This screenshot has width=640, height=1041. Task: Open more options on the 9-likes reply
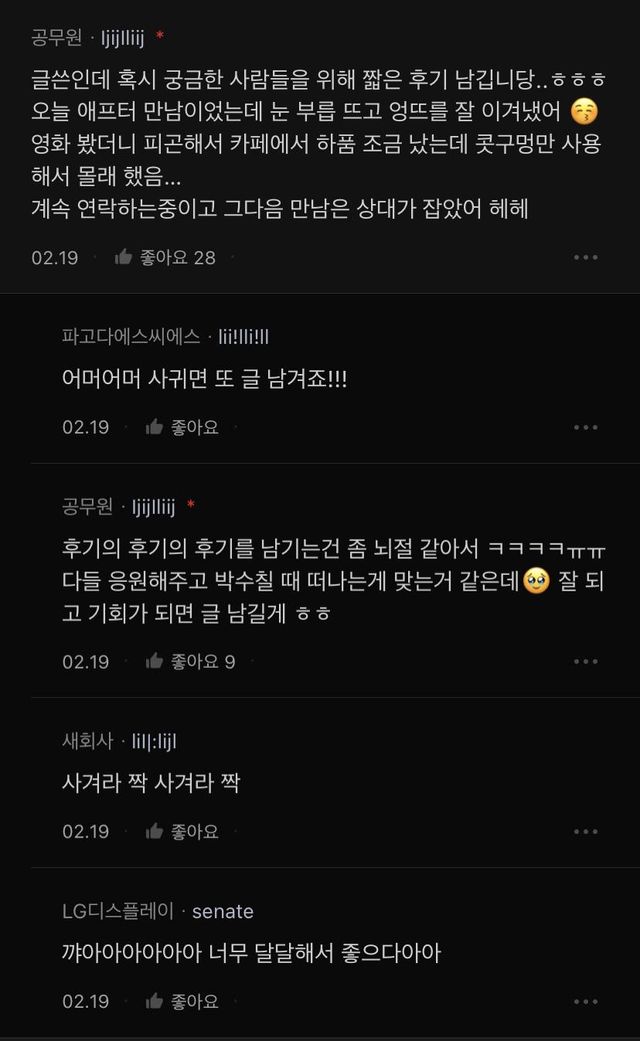click(x=586, y=661)
